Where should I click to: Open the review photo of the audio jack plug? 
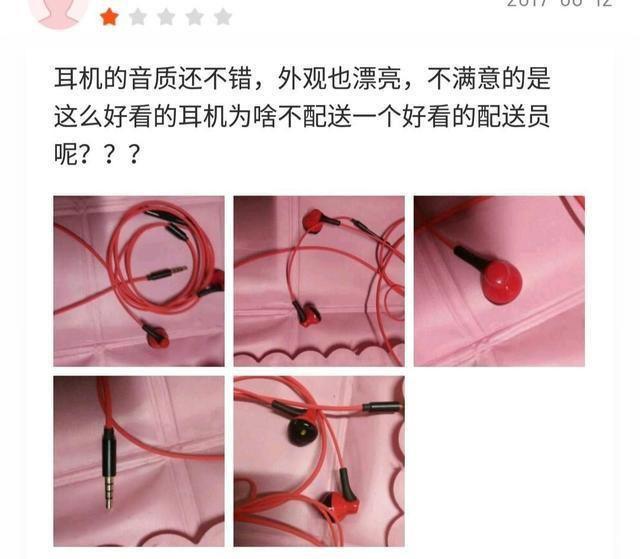point(139,461)
